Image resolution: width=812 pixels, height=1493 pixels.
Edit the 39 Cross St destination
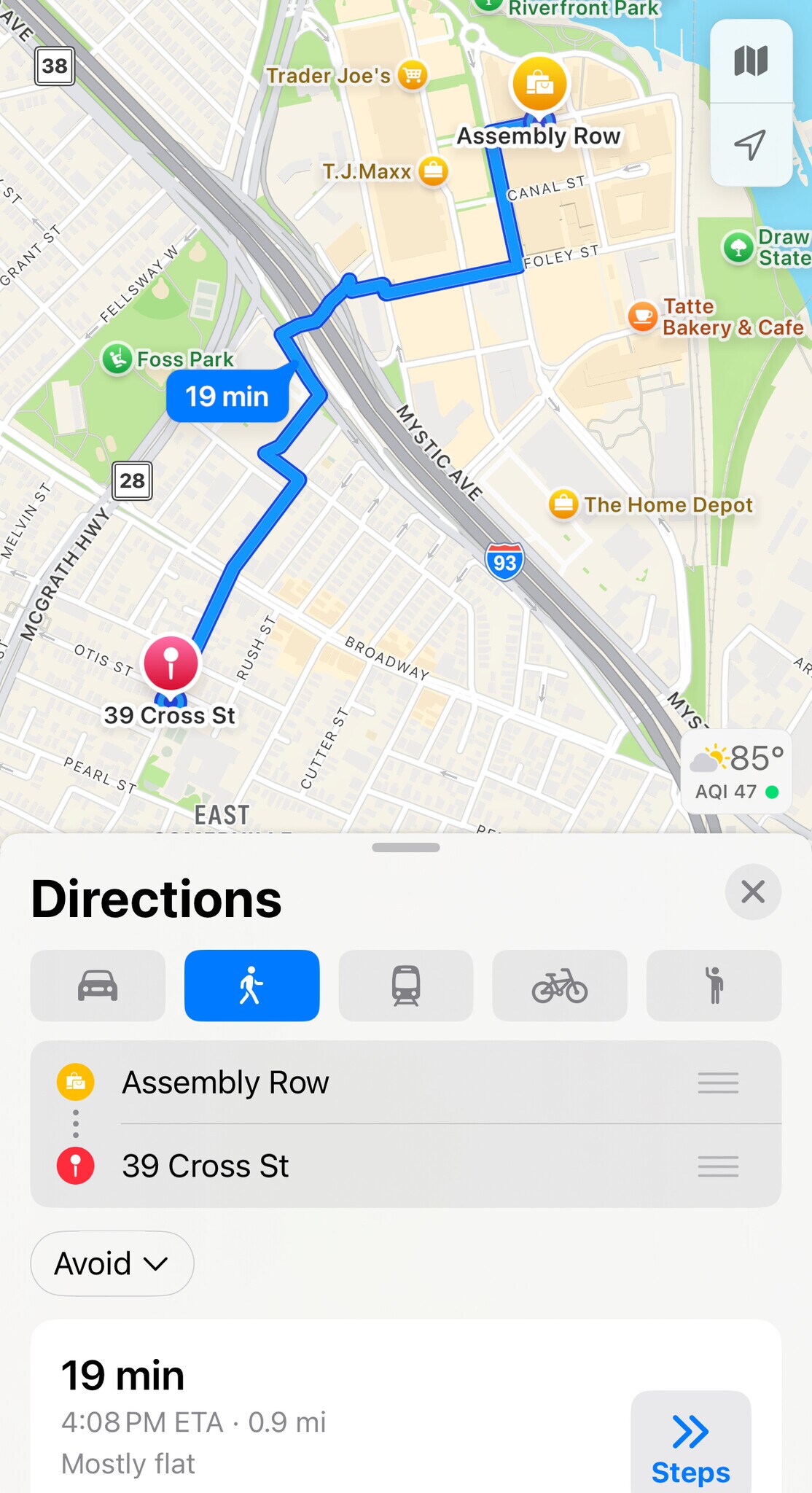[206, 1166]
